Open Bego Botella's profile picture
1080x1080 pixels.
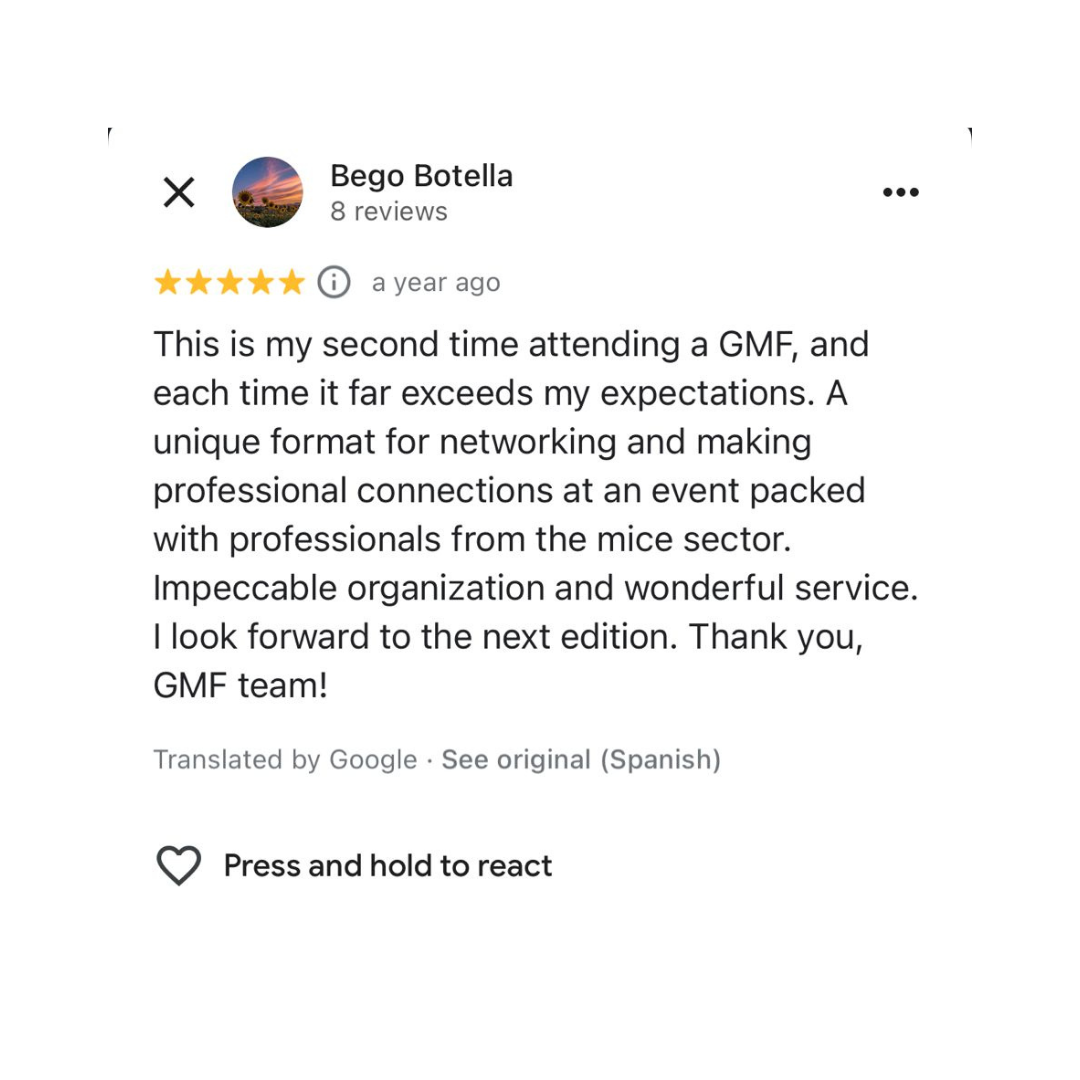(x=267, y=192)
